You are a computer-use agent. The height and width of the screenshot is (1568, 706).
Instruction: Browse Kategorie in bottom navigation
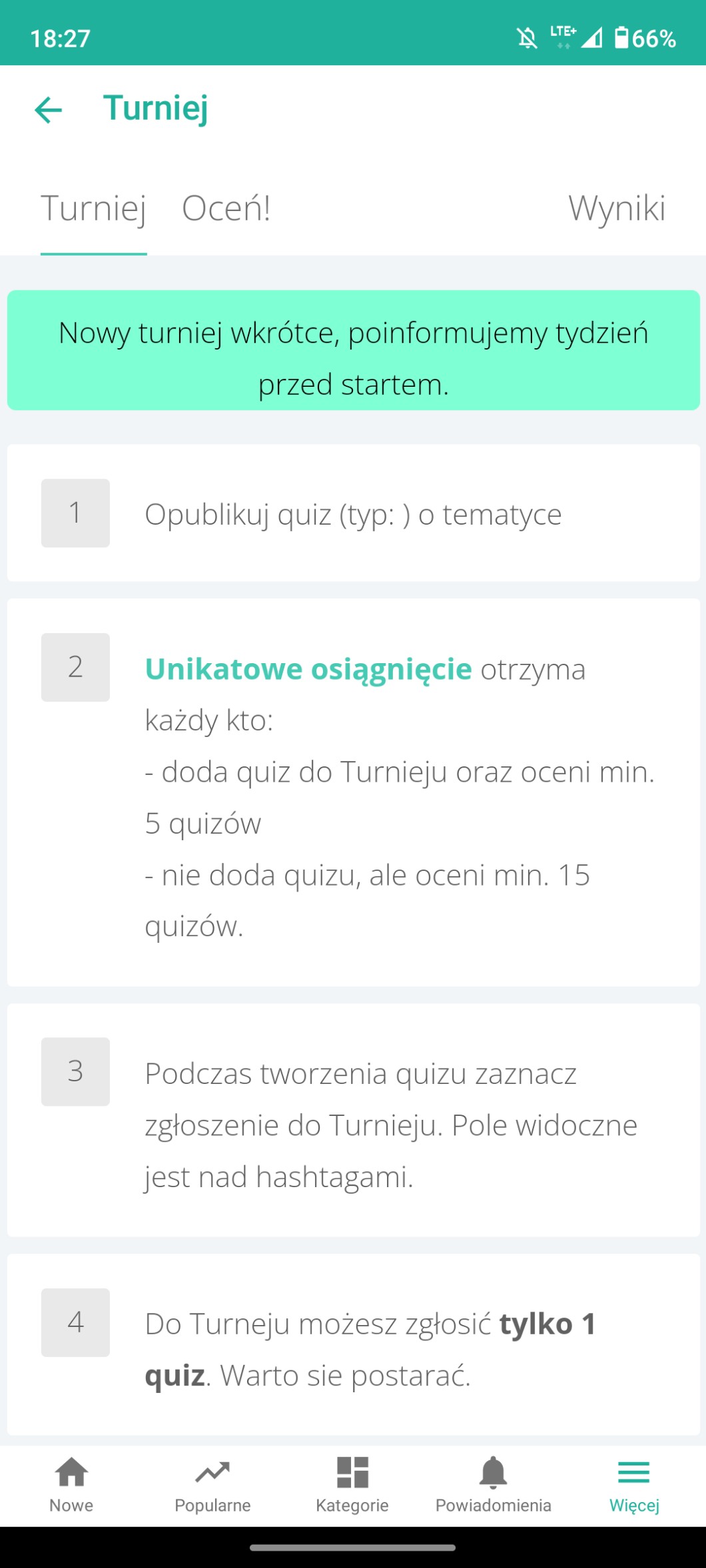pyautogui.click(x=352, y=1484)
